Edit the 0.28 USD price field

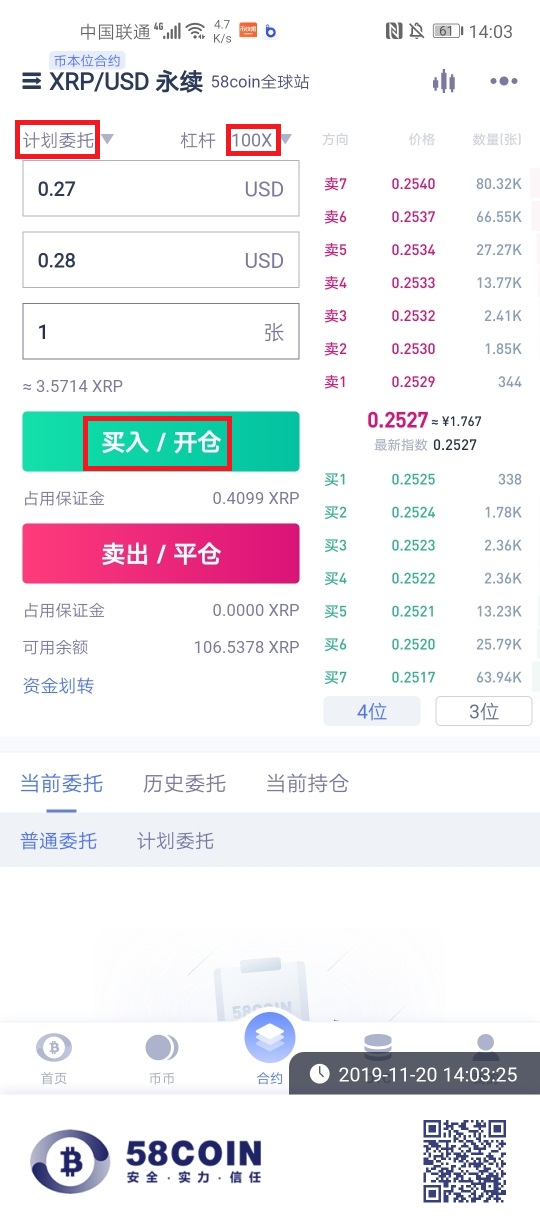[161, 260]
